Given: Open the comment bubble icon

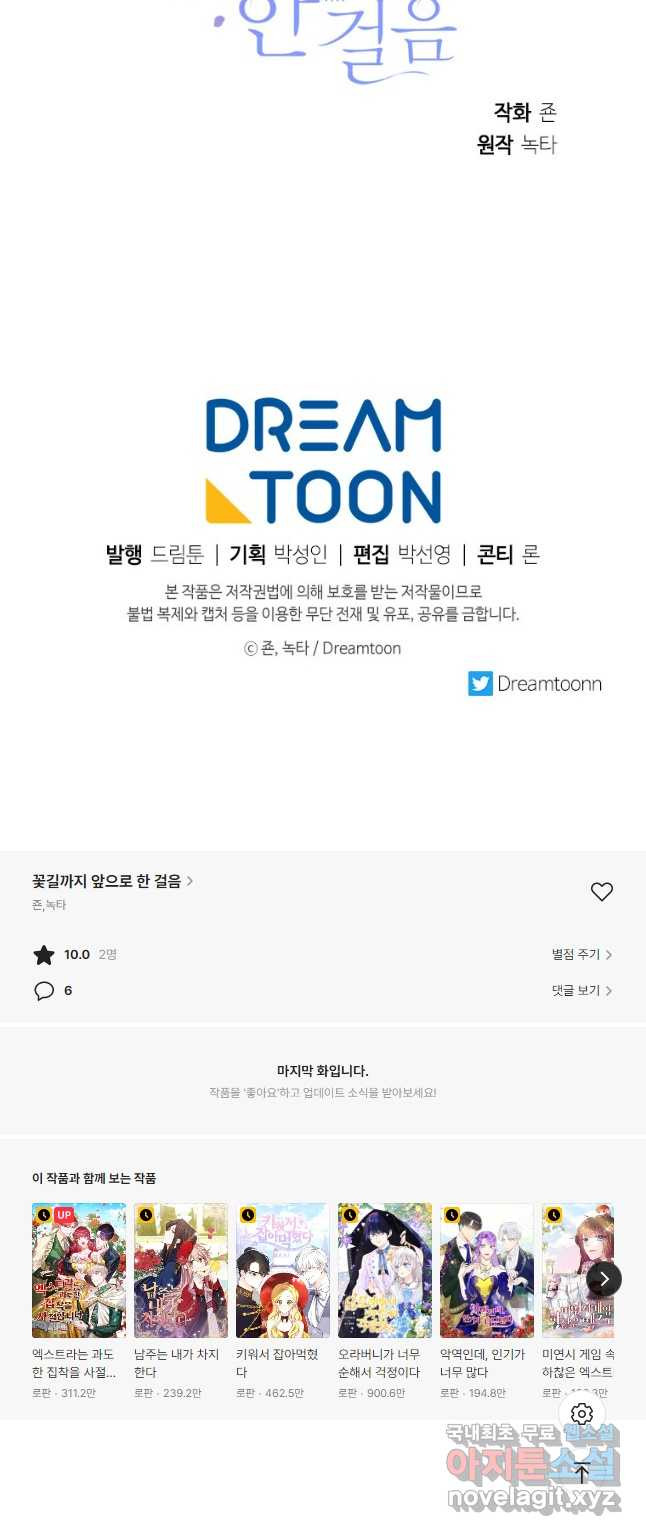Looking at the screenshot, I should click(44, 991).
